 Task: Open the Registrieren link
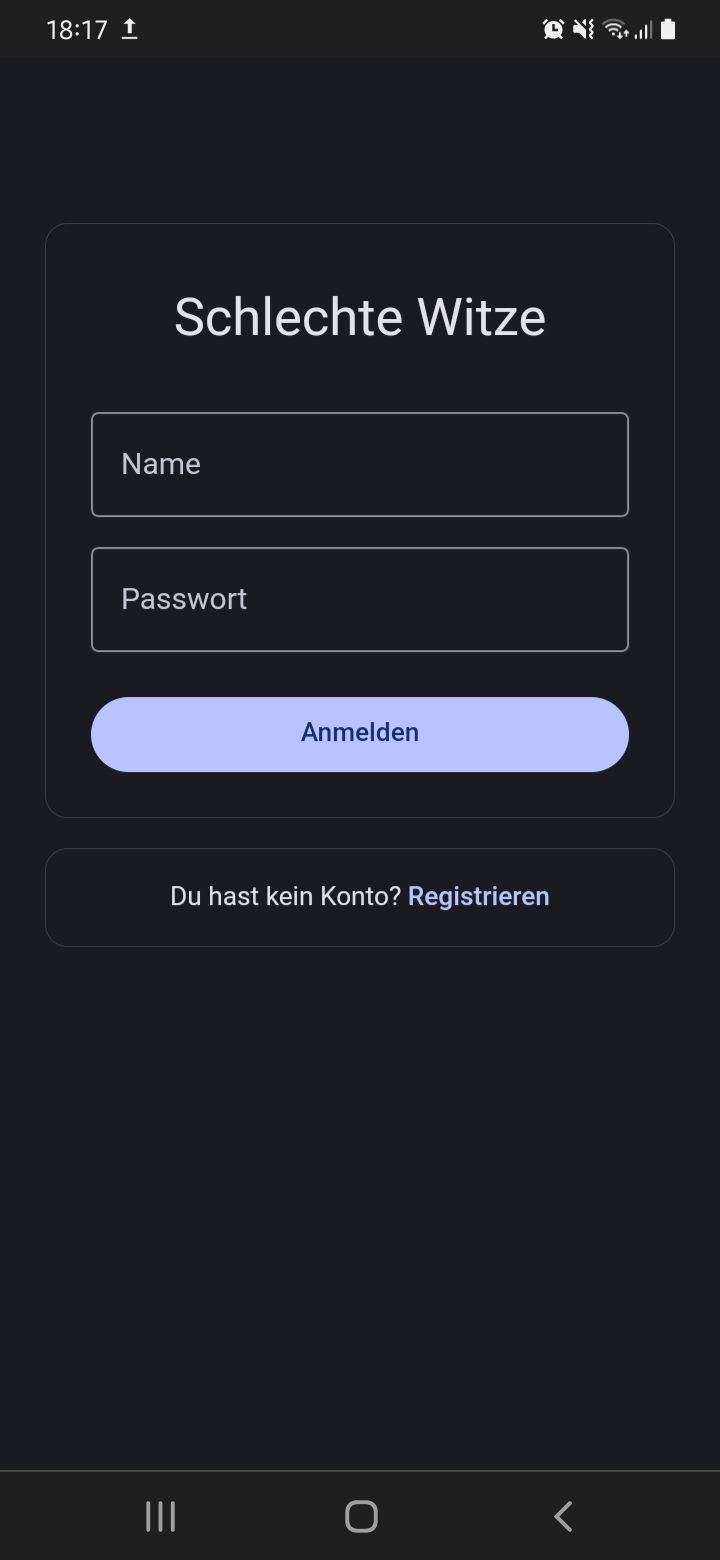478,896
